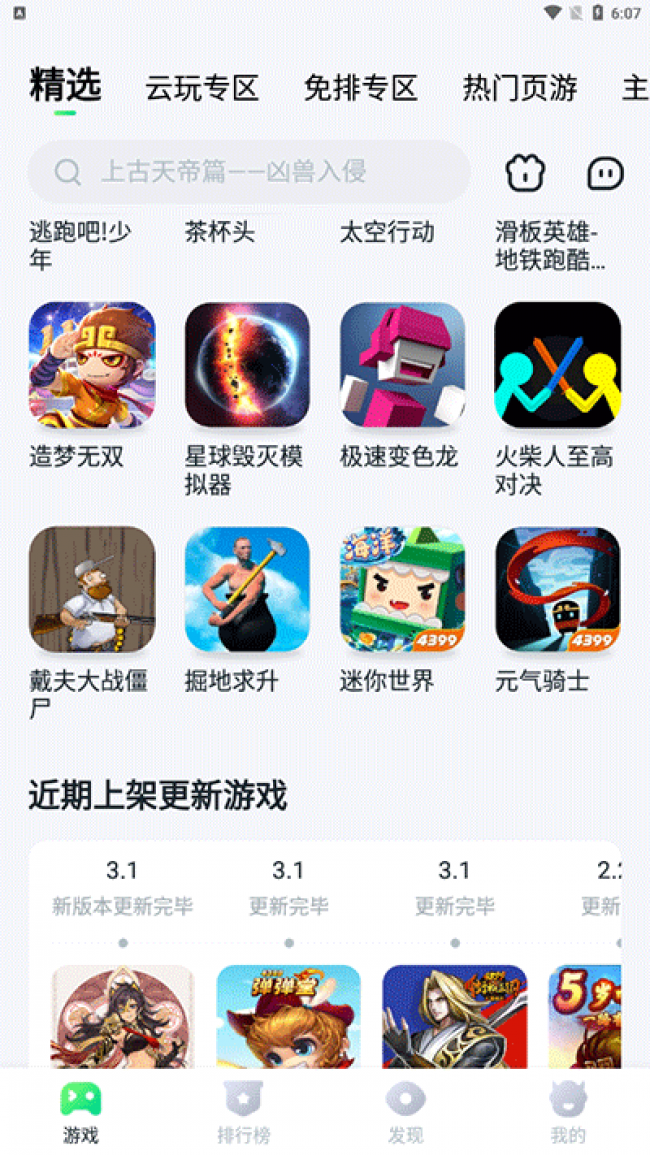Open the 戴夫大战僵尸 game
This screenshot has height=1155, width=650.
point(92,590)
